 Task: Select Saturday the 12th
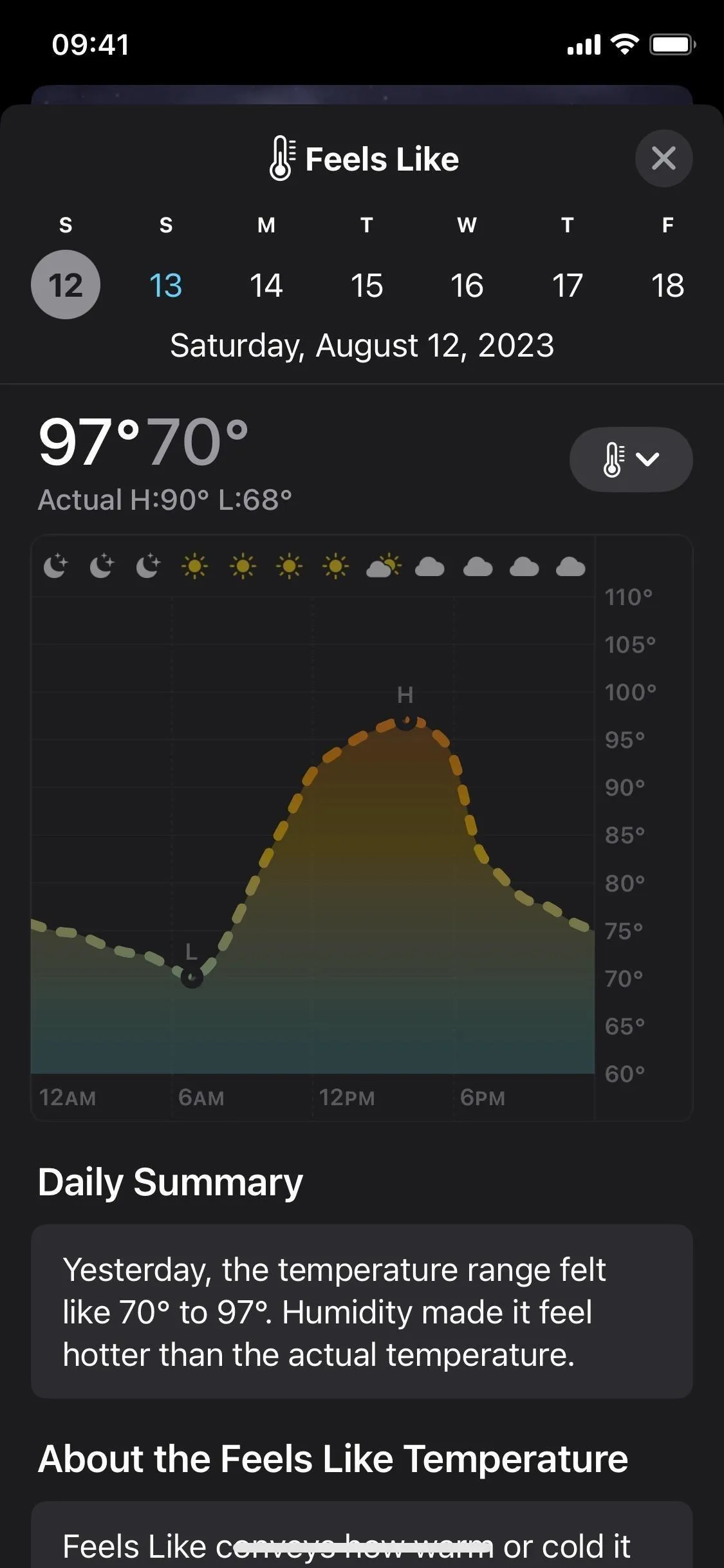pos(66,285)
